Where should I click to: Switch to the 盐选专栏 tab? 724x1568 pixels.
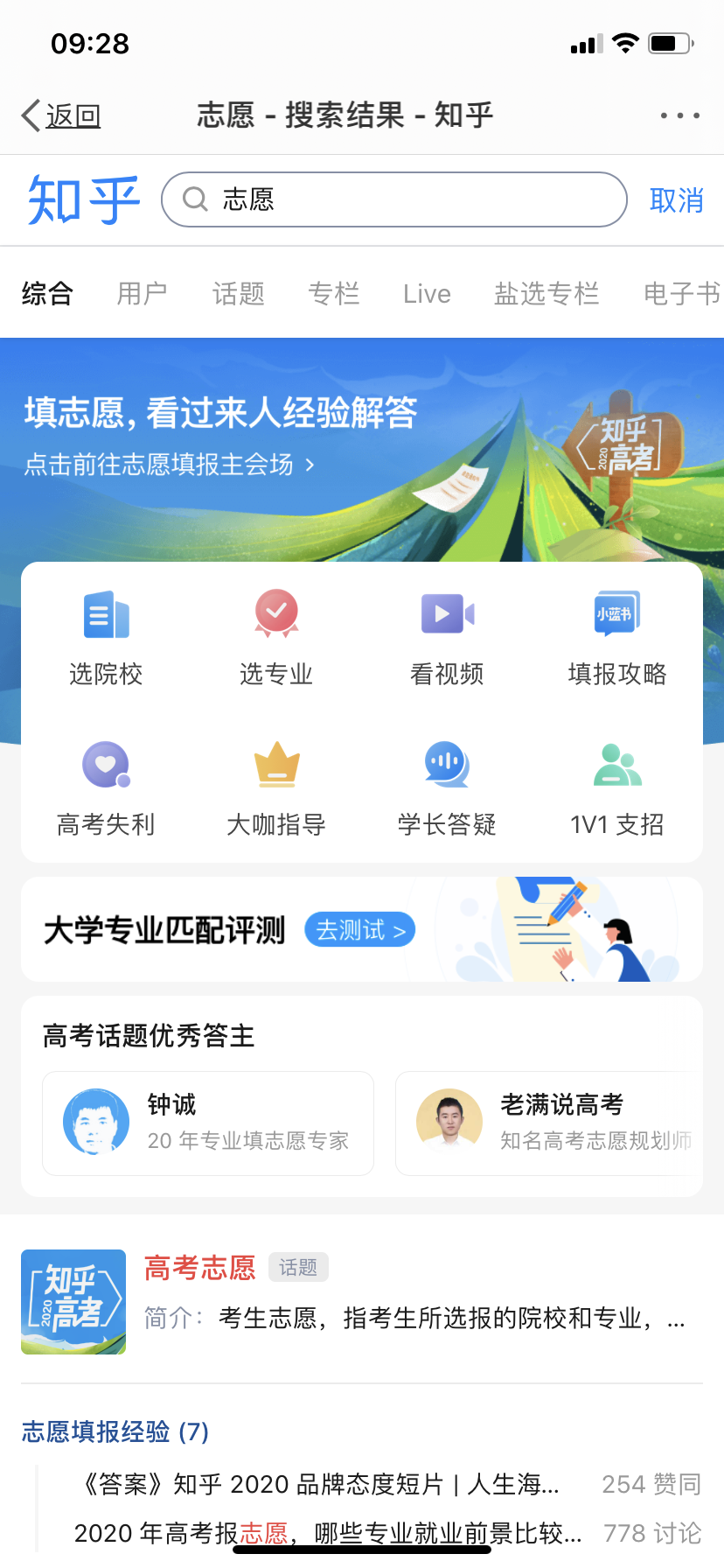[x=546, y=294]
